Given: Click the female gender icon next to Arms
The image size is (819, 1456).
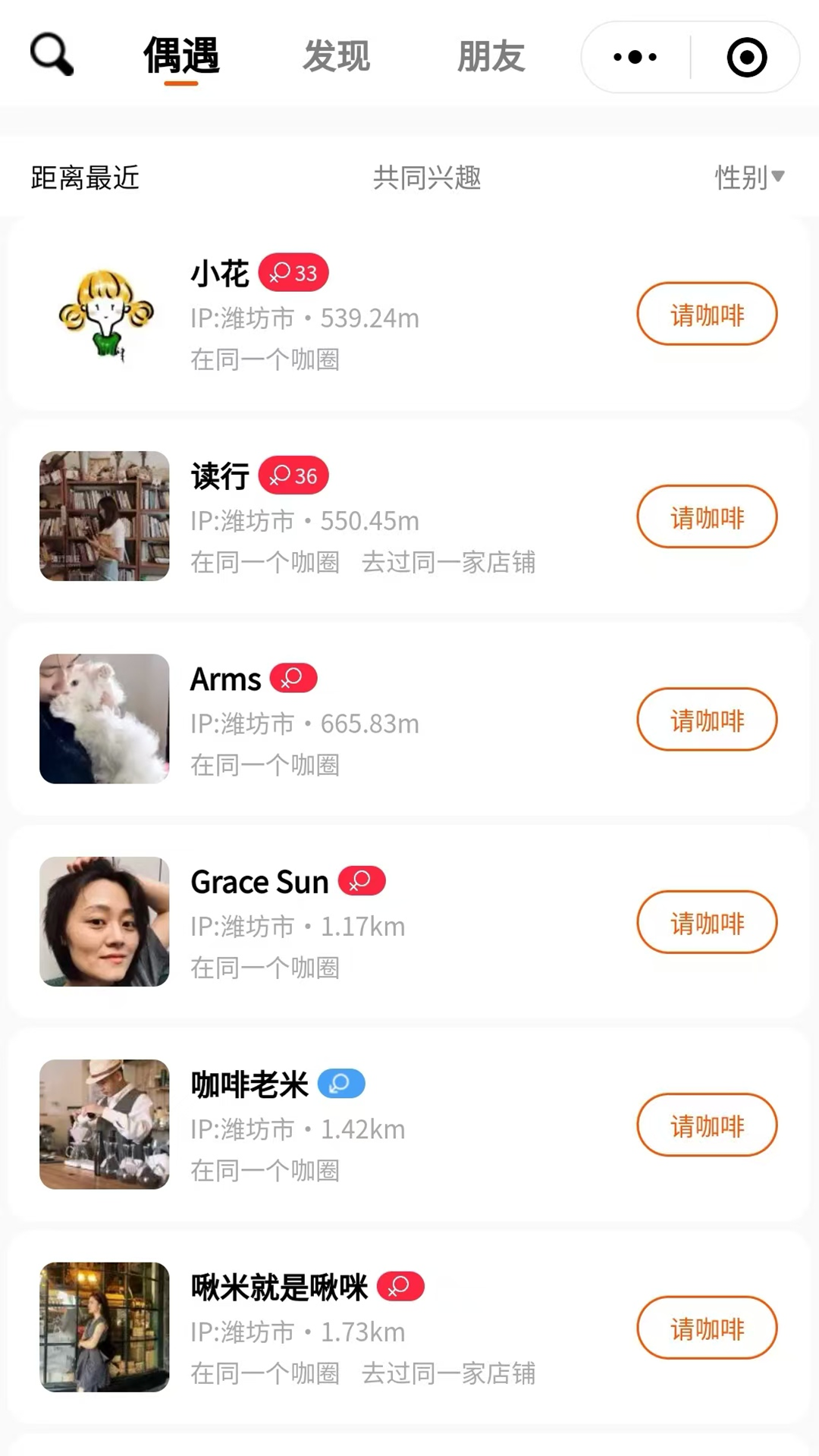Looking at the screenshot, I should pyautogui.click(x=293, y=678).
